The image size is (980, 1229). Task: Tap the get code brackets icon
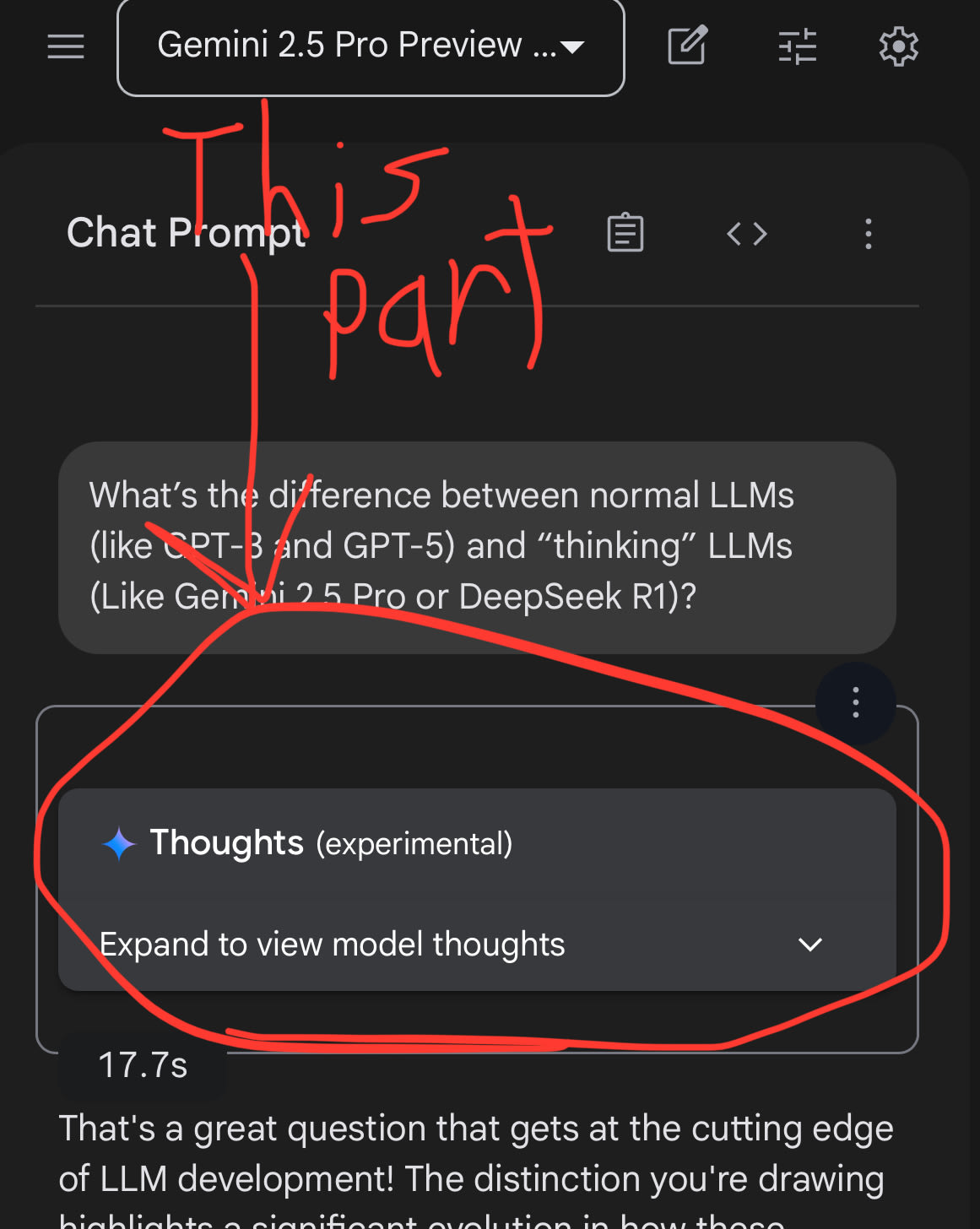[x=747, y=234]
